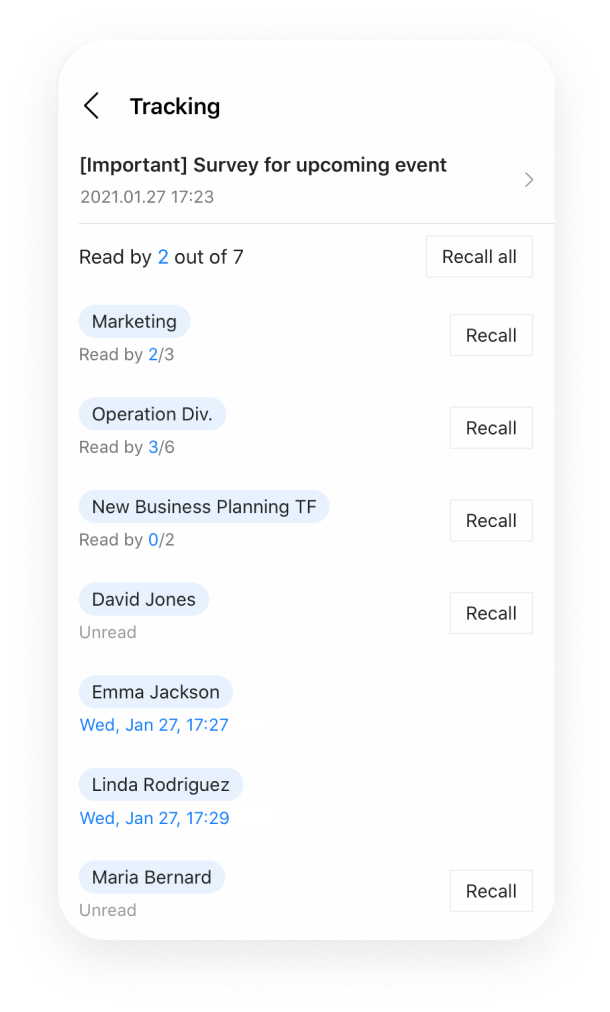This screenshot has height=1012, width=610.
Task: Recall the message from Marketing
Action: pyautogui.click(x=491, y=335)
